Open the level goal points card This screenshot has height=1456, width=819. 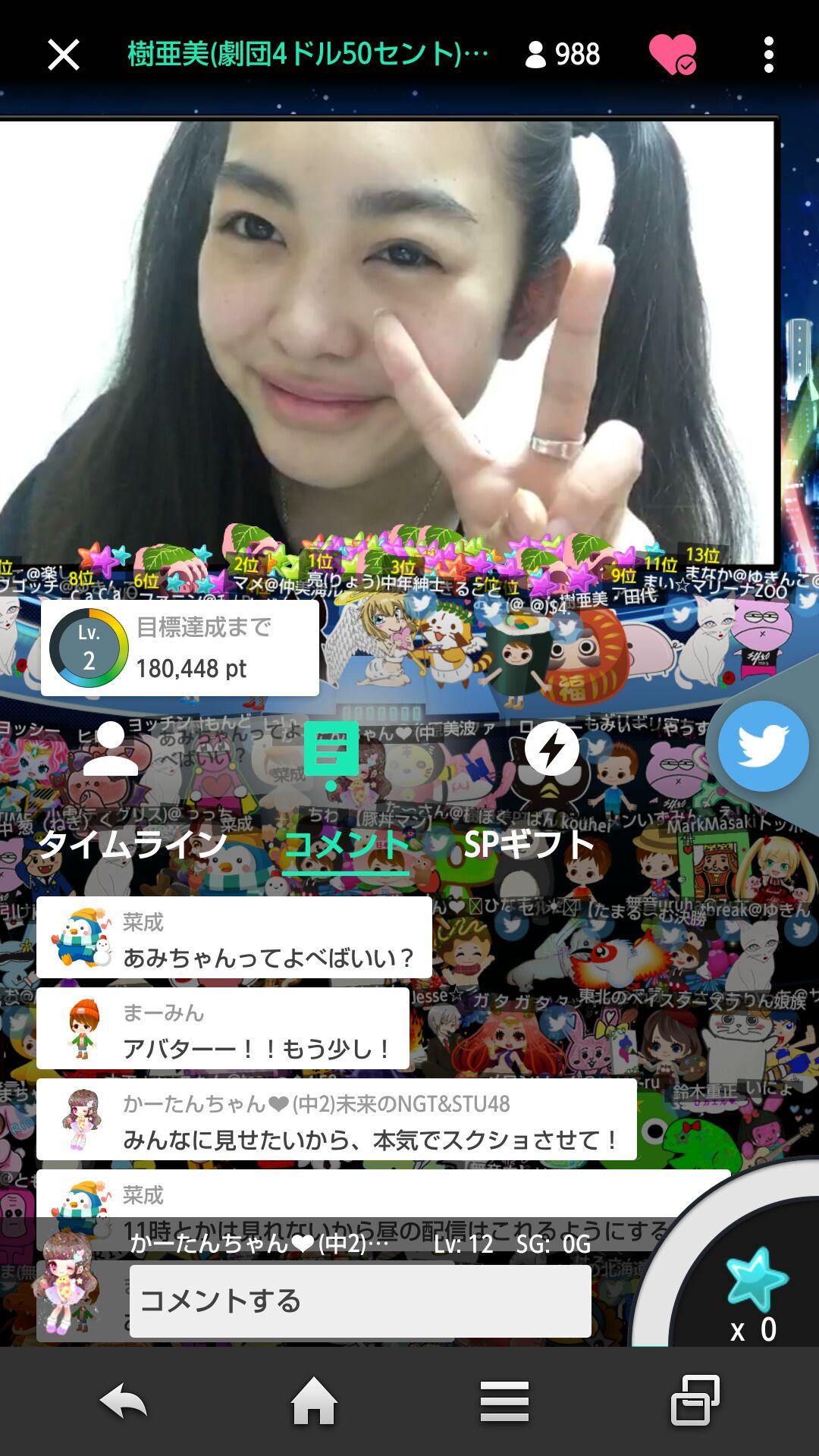pyautogui.click(x=180, y=648)
